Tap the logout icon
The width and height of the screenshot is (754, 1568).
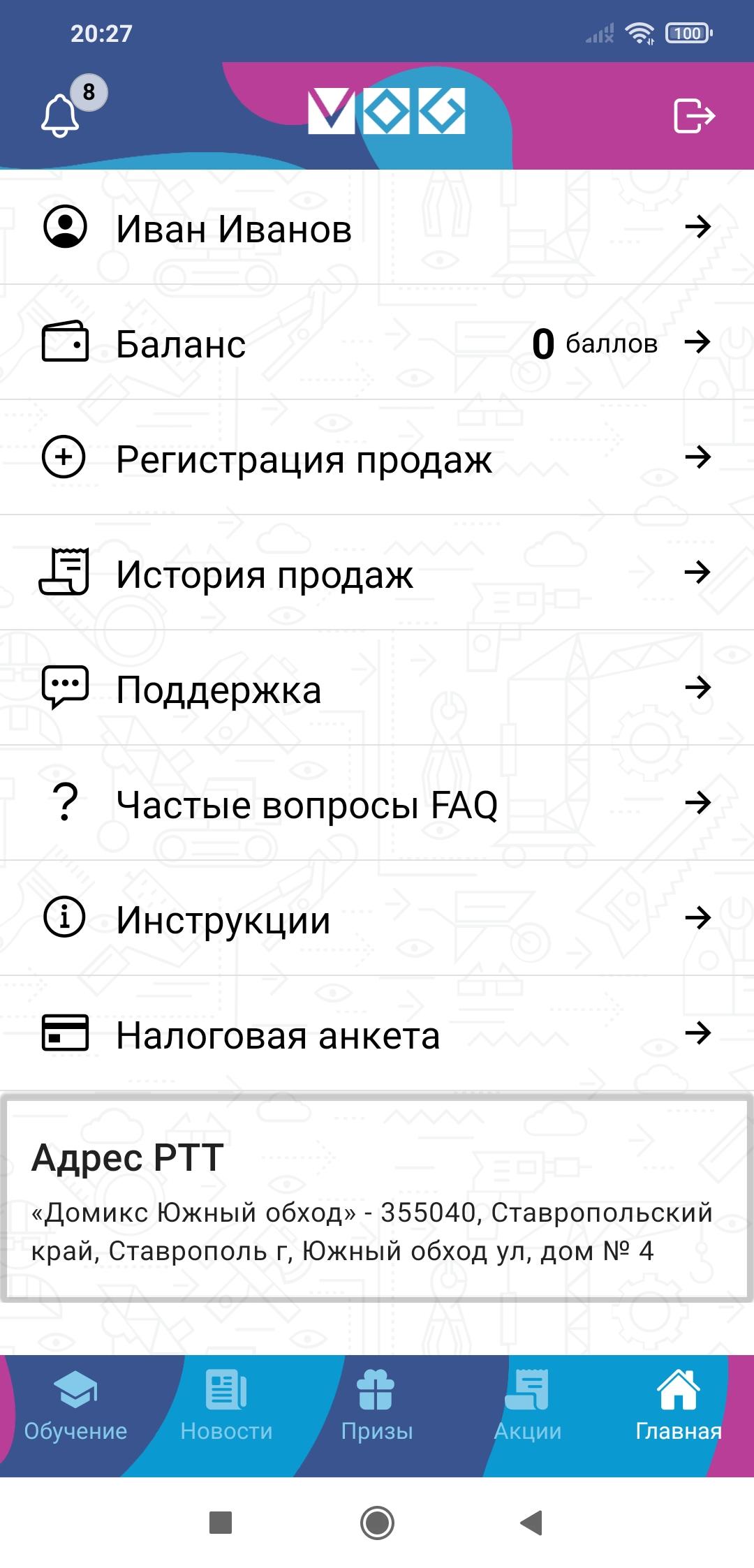693,115
